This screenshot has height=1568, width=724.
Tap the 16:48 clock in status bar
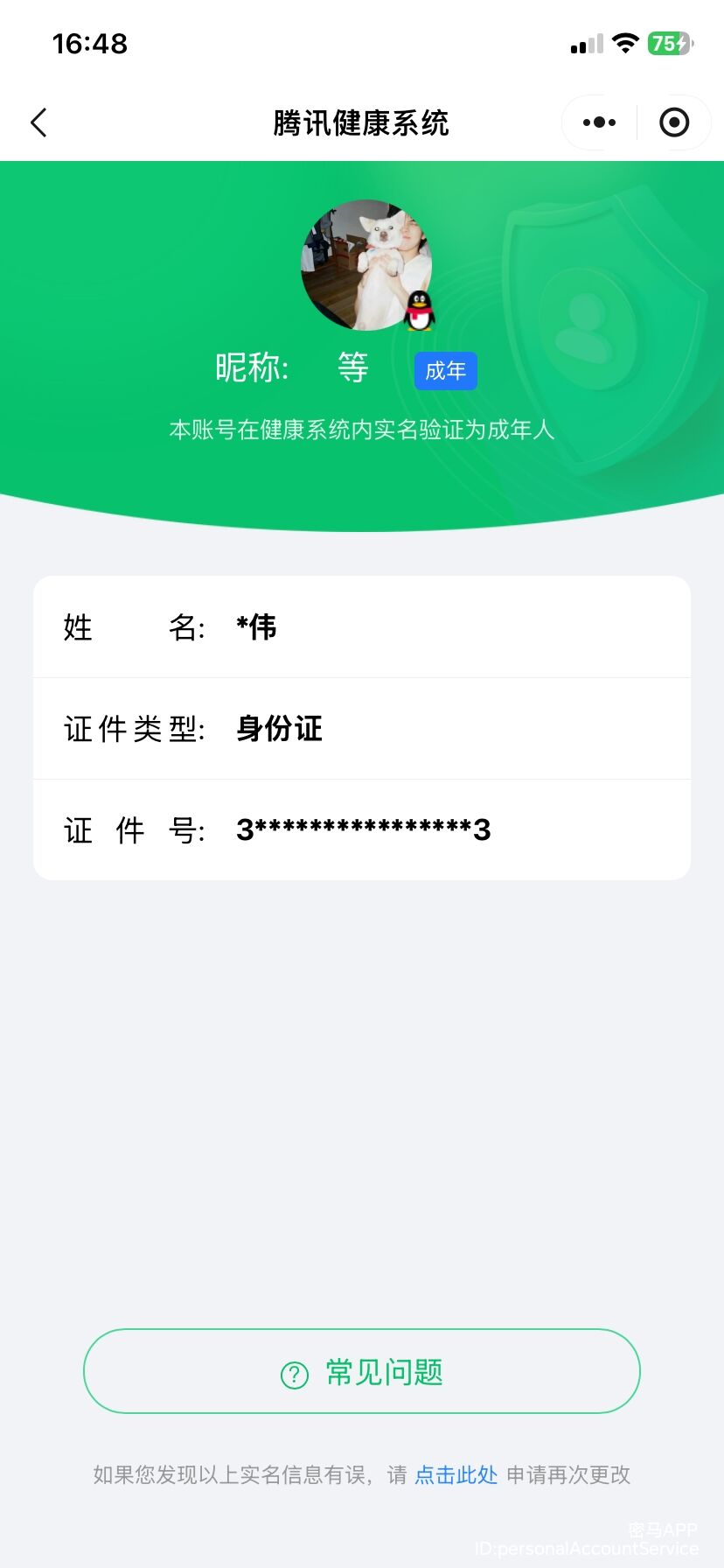tap(90, 43)
